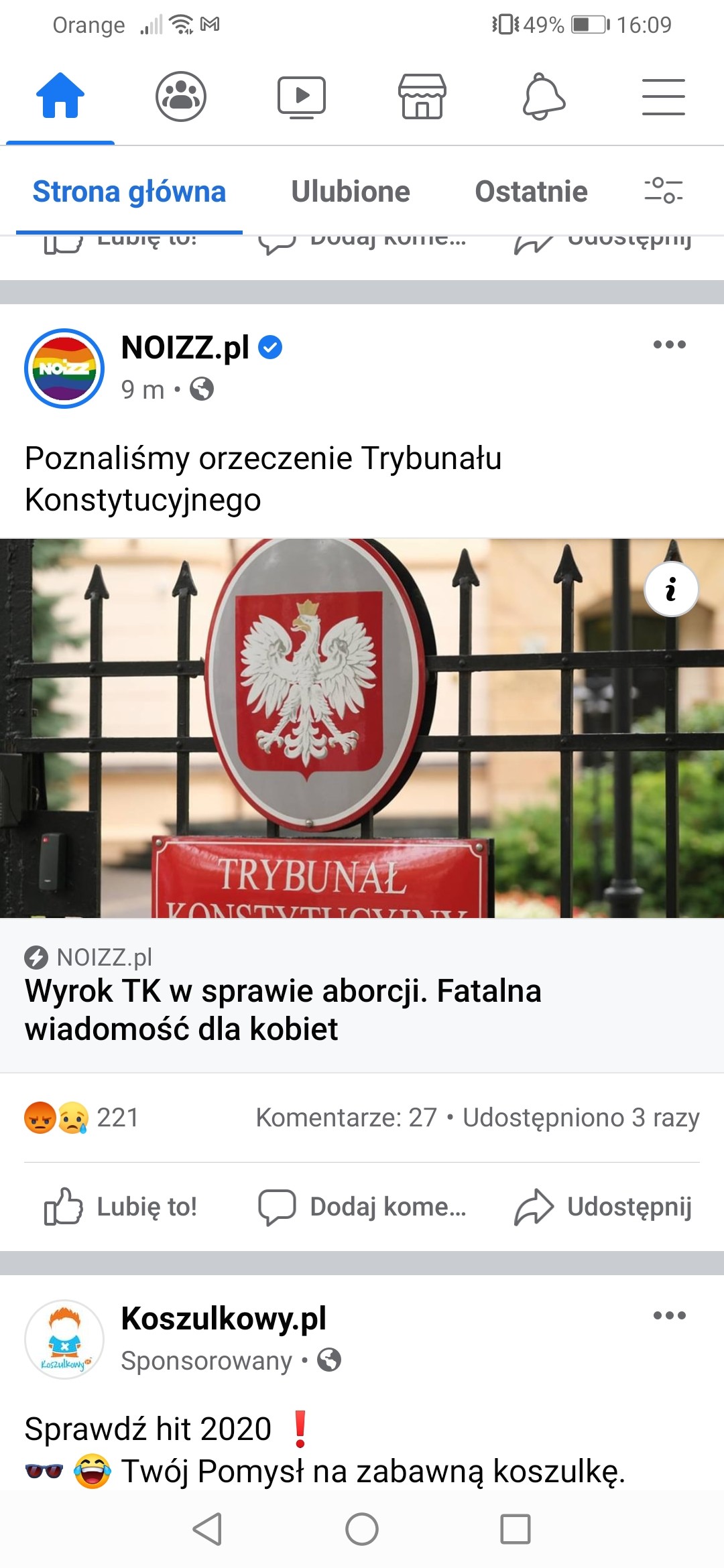
Task: Open the Marketplace tab
Action: tap(422, 96)
